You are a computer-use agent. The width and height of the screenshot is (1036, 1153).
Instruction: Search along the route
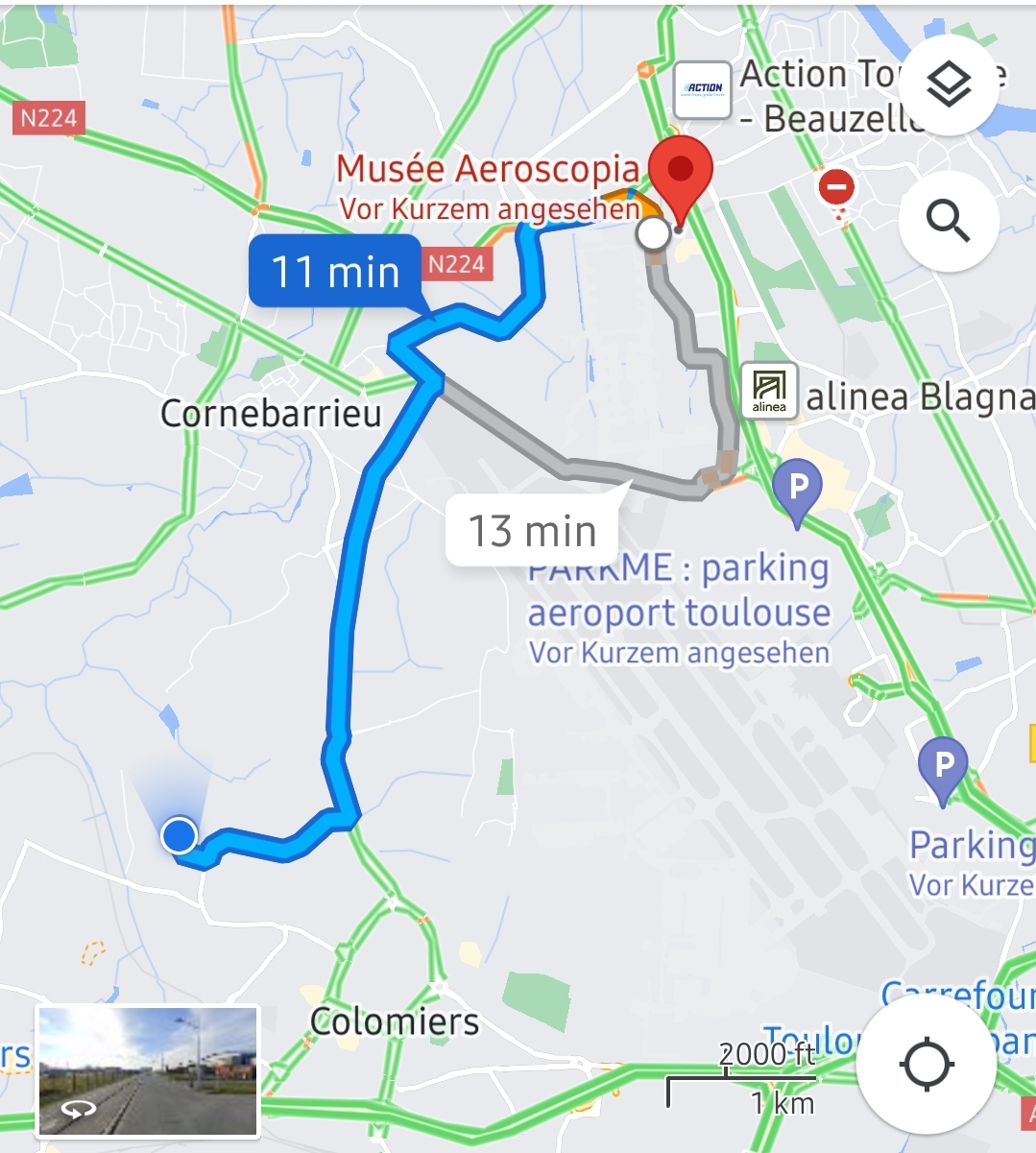pos(949,222)
